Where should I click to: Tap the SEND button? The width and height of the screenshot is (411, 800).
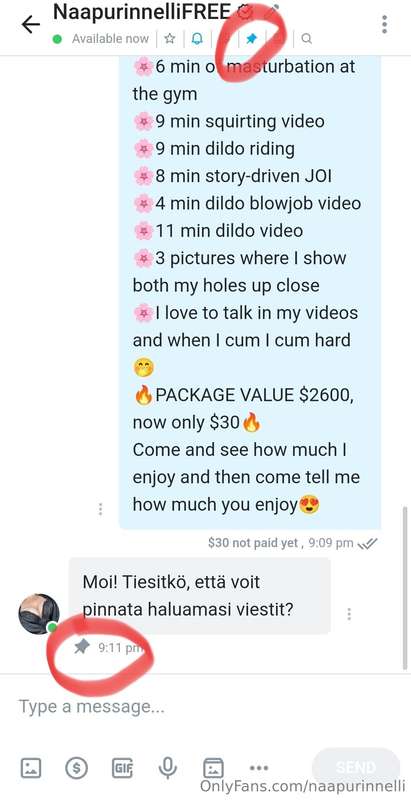point(355,767)
